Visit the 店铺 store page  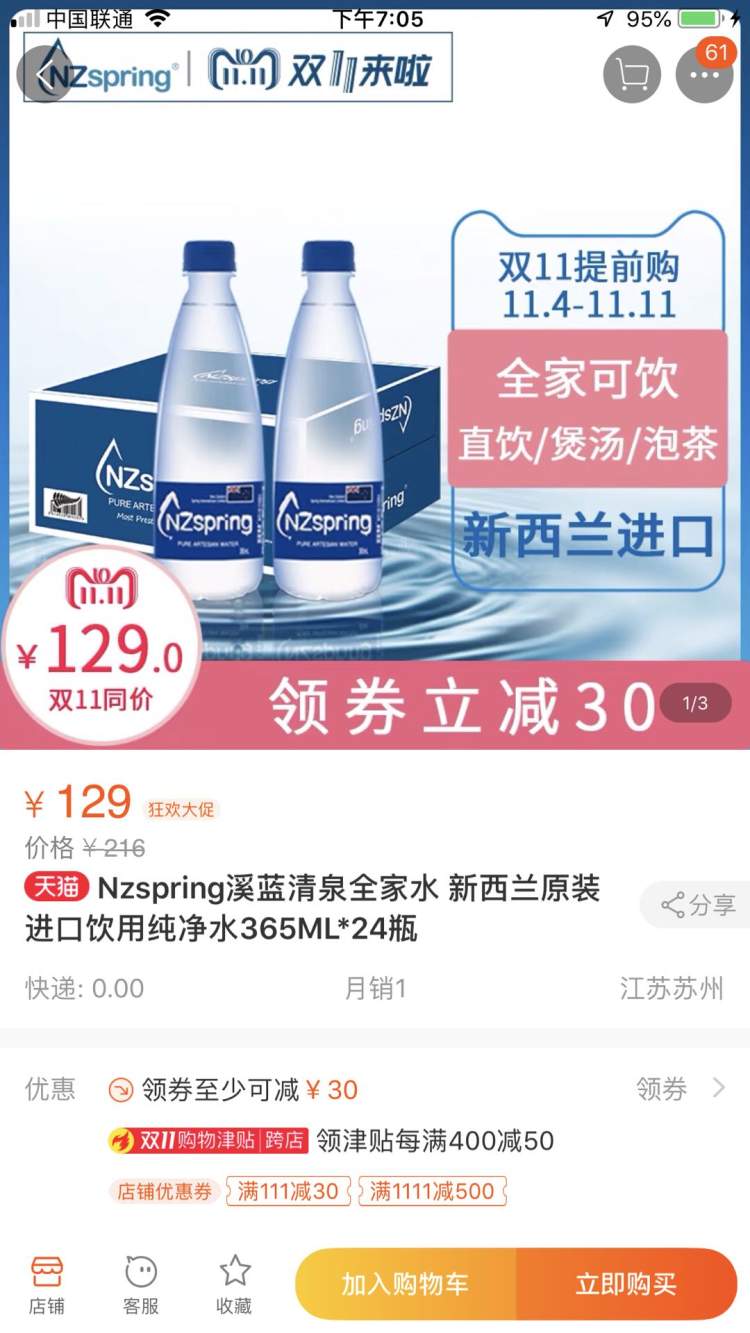pos(47,1283)
